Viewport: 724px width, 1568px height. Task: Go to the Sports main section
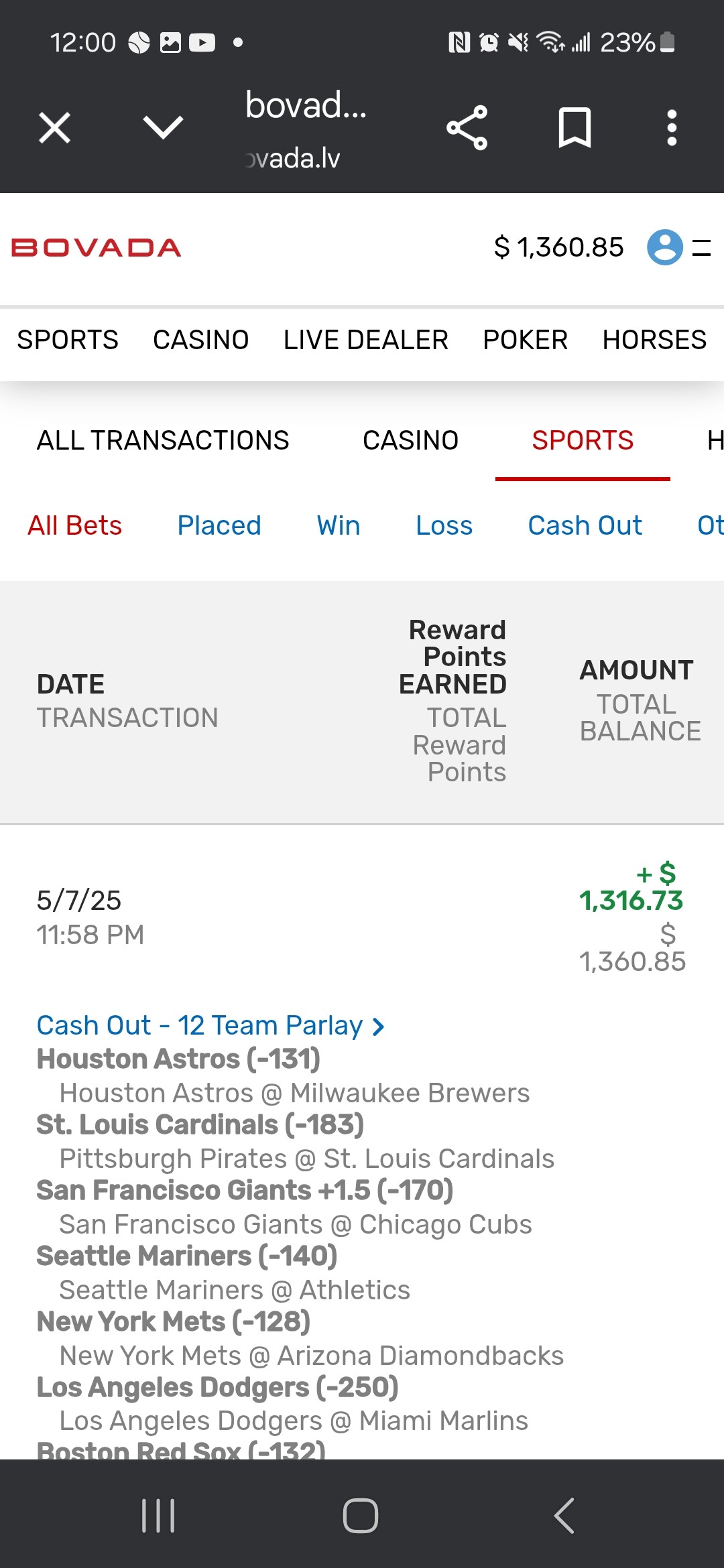(x=68, y=340)
